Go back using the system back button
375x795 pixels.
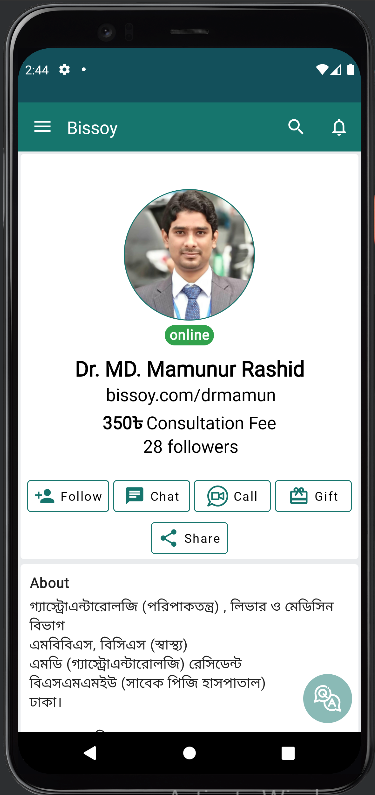(90, 753)
